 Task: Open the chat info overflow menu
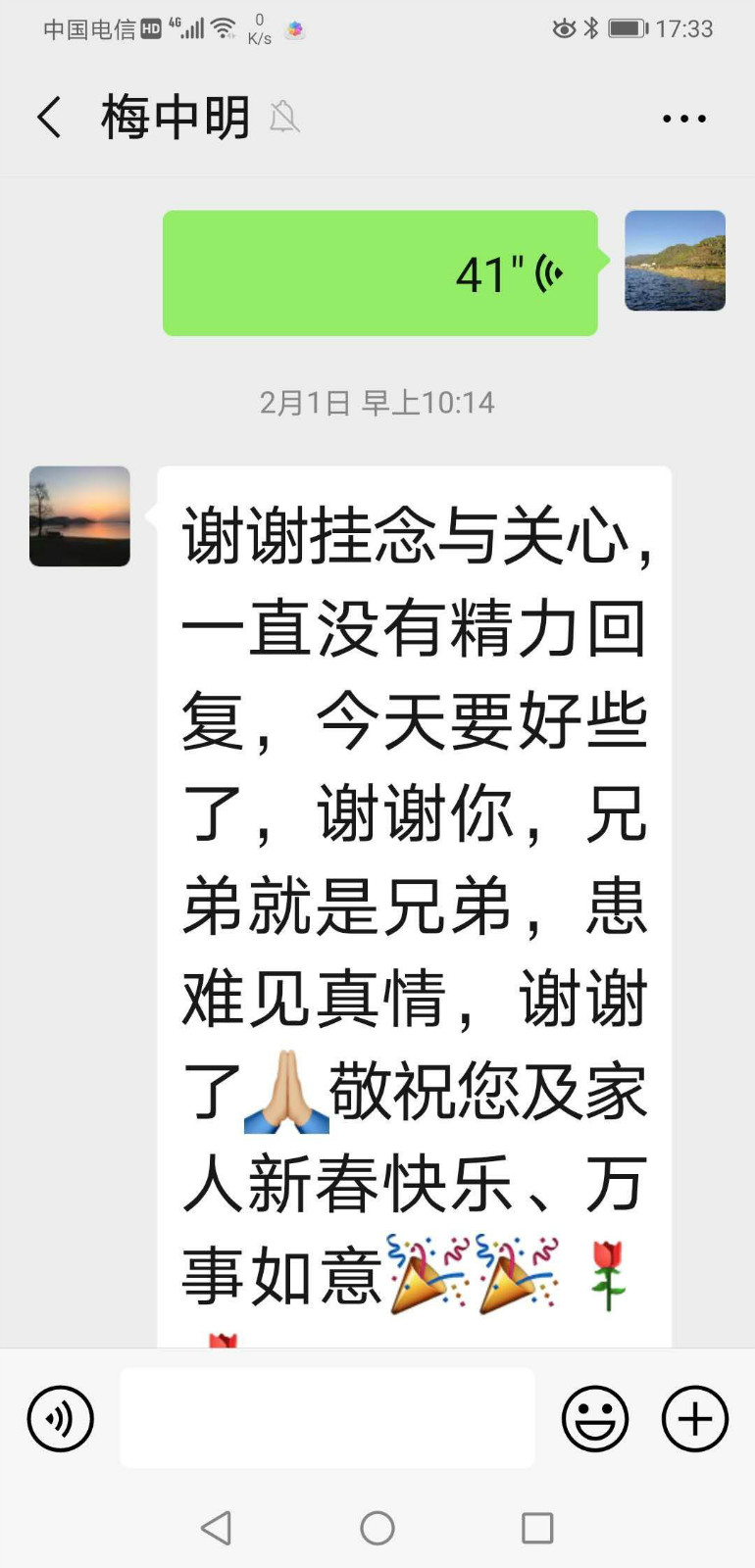683,119
